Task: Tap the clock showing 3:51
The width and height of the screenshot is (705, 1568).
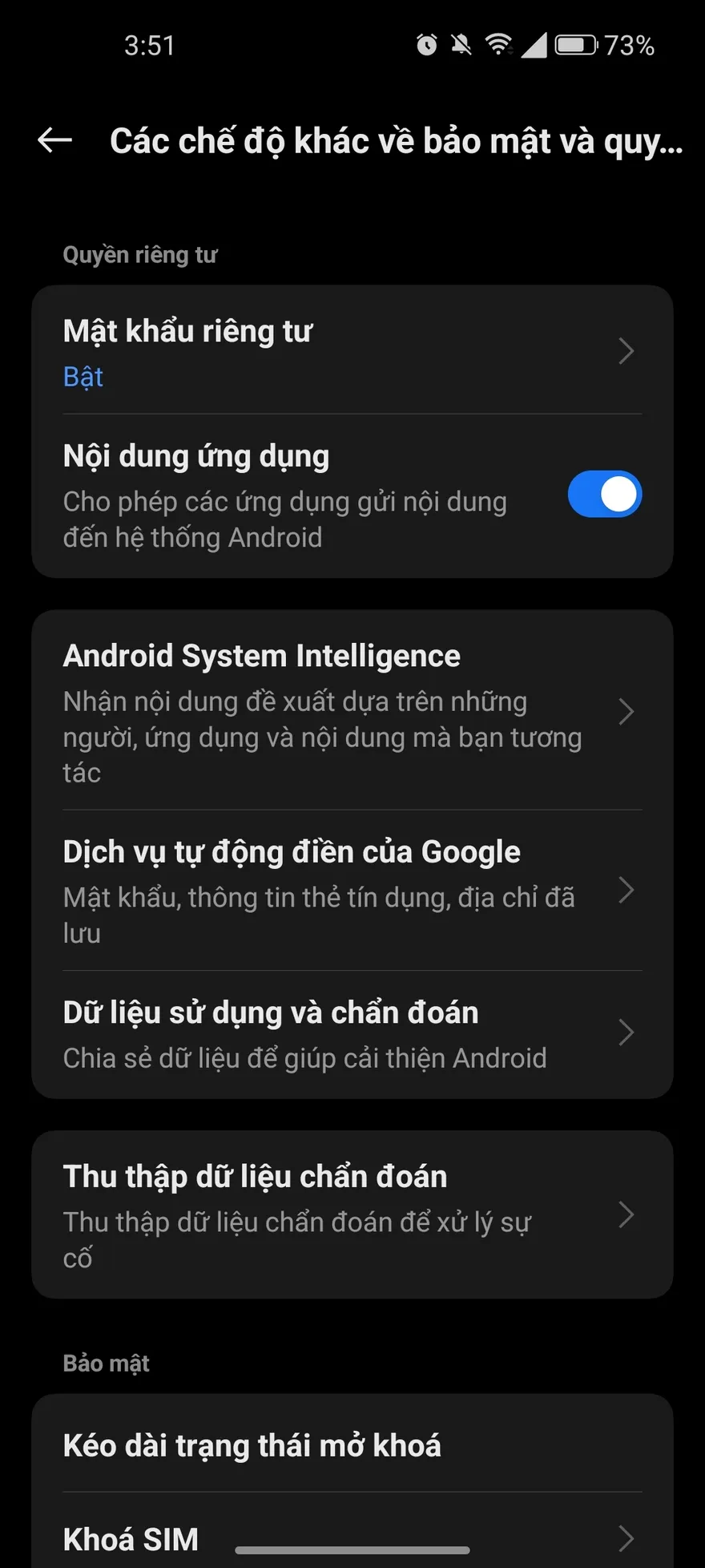Action: point(149,46)
